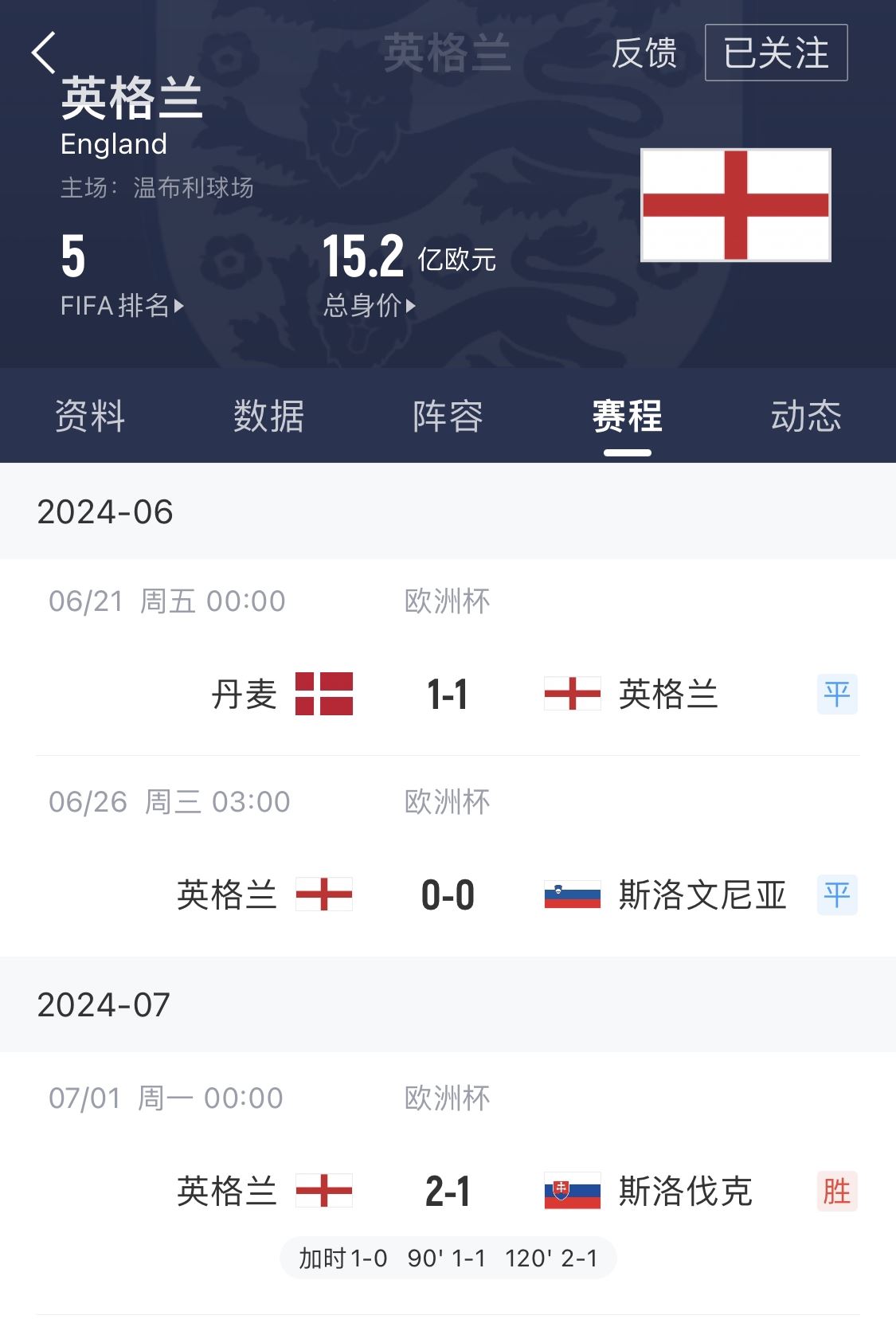Select the 赛程 tab
Viewport: 896px width, 1323px height.
coord(627,416)
